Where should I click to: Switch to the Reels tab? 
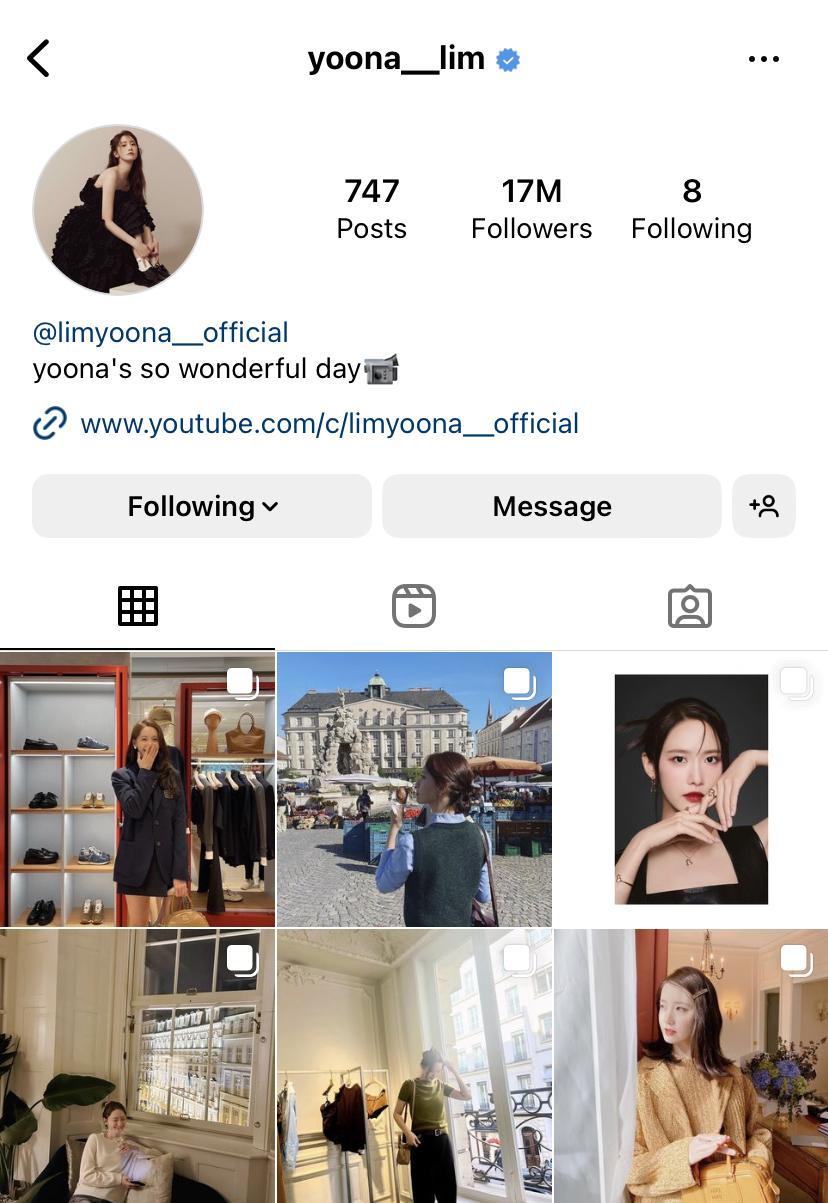coord(413,606)
